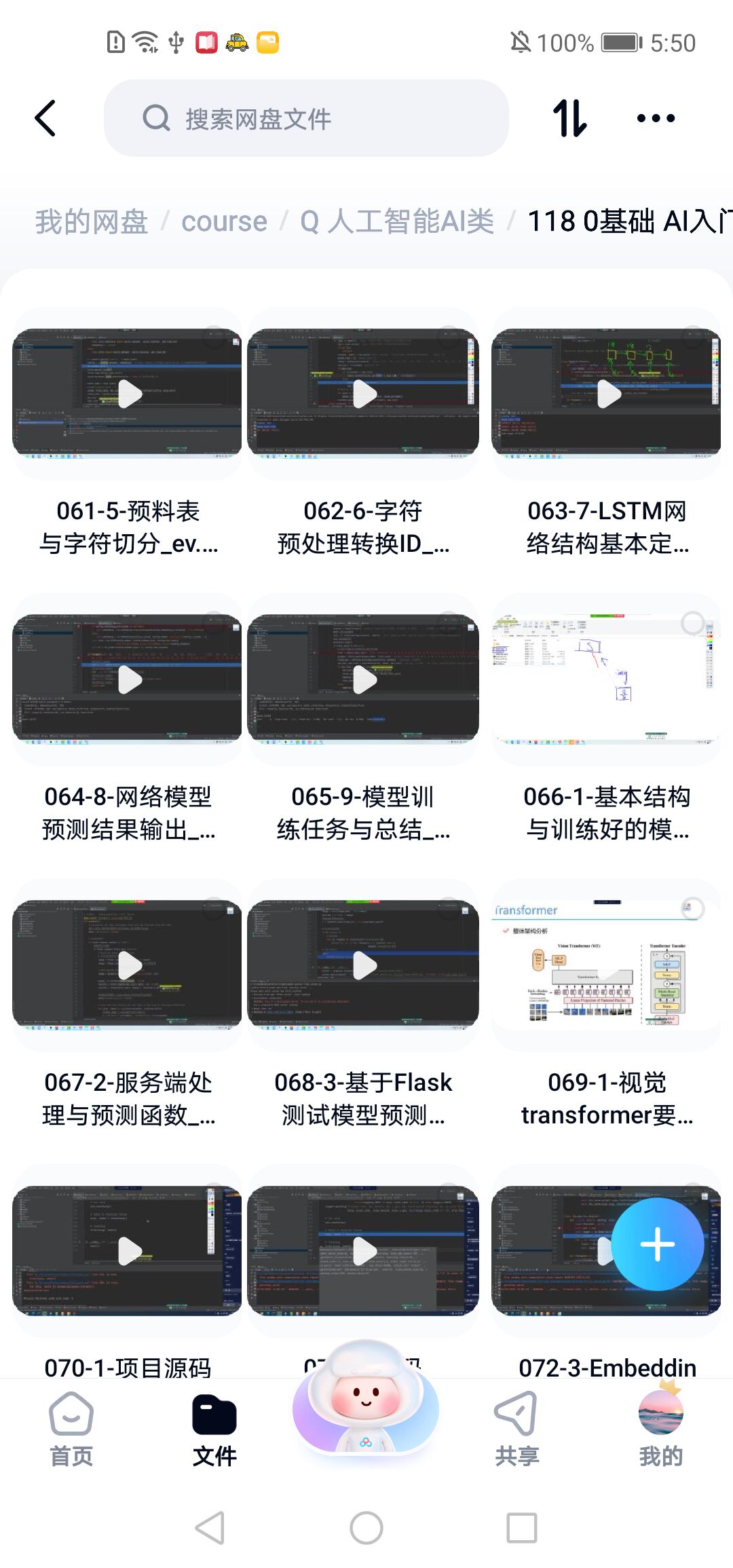Play video 064-8-网络模型预测结果输出

tap(128, 679)
